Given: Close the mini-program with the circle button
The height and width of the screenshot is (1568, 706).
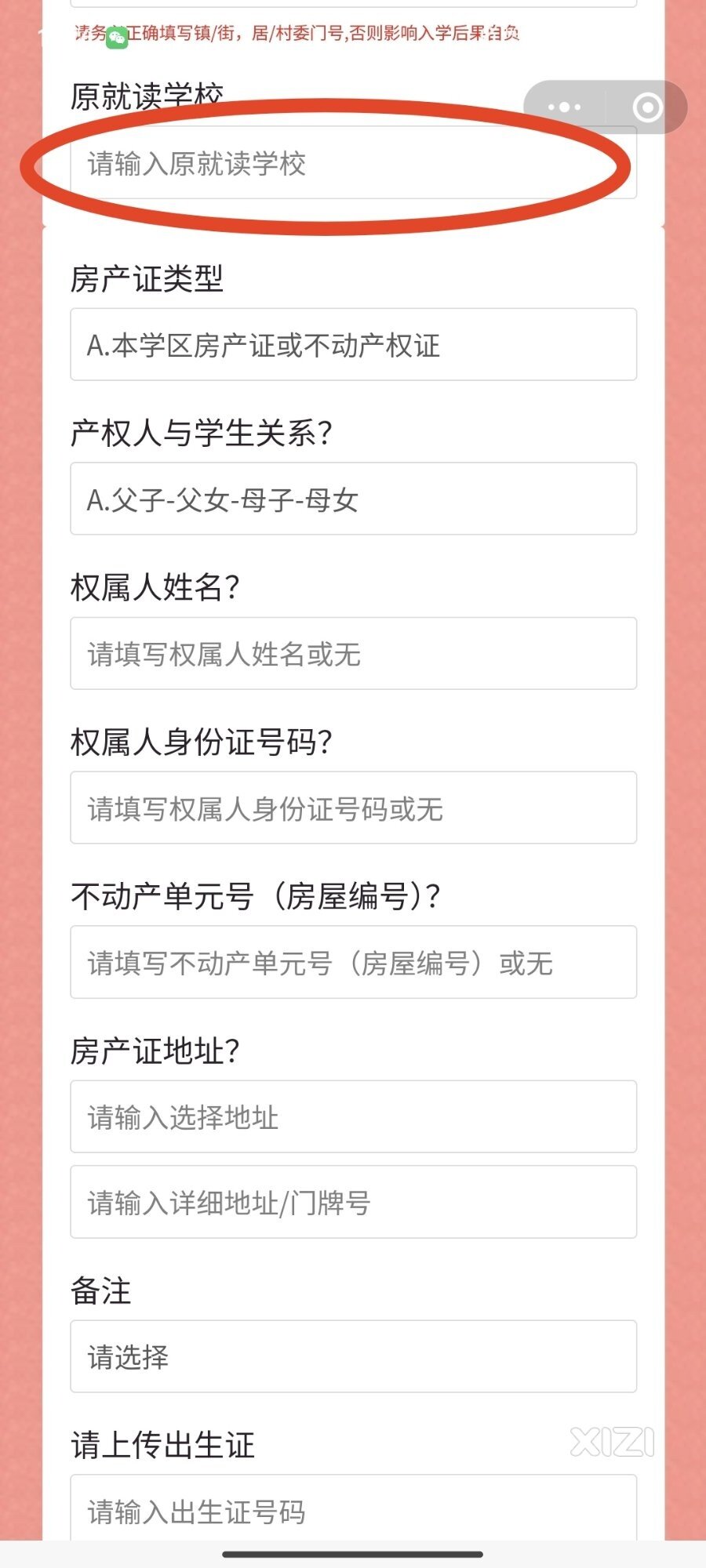Looking at the screenshot, I should pos(647,107).
